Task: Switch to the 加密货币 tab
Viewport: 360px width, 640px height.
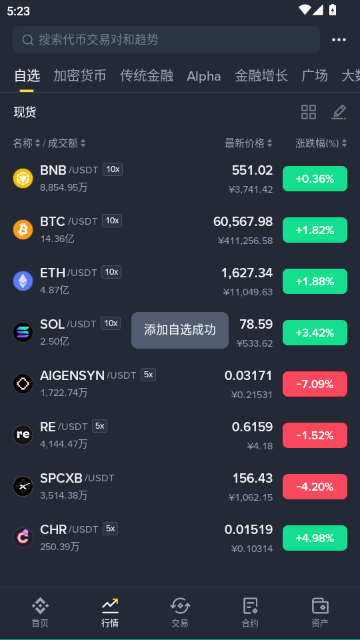Action: point(80,76)
